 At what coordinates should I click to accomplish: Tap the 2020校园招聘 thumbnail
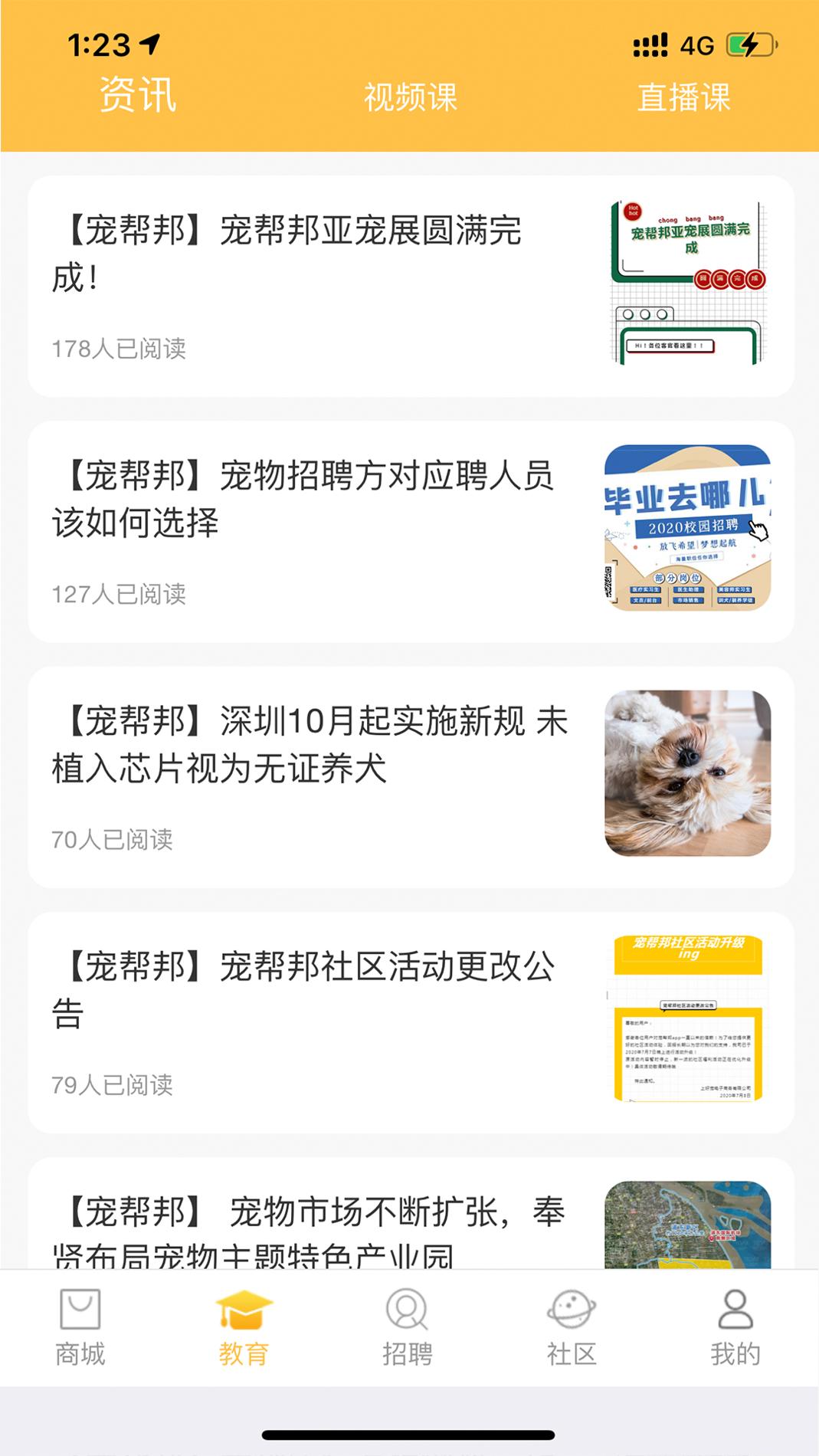click(688, 529)
